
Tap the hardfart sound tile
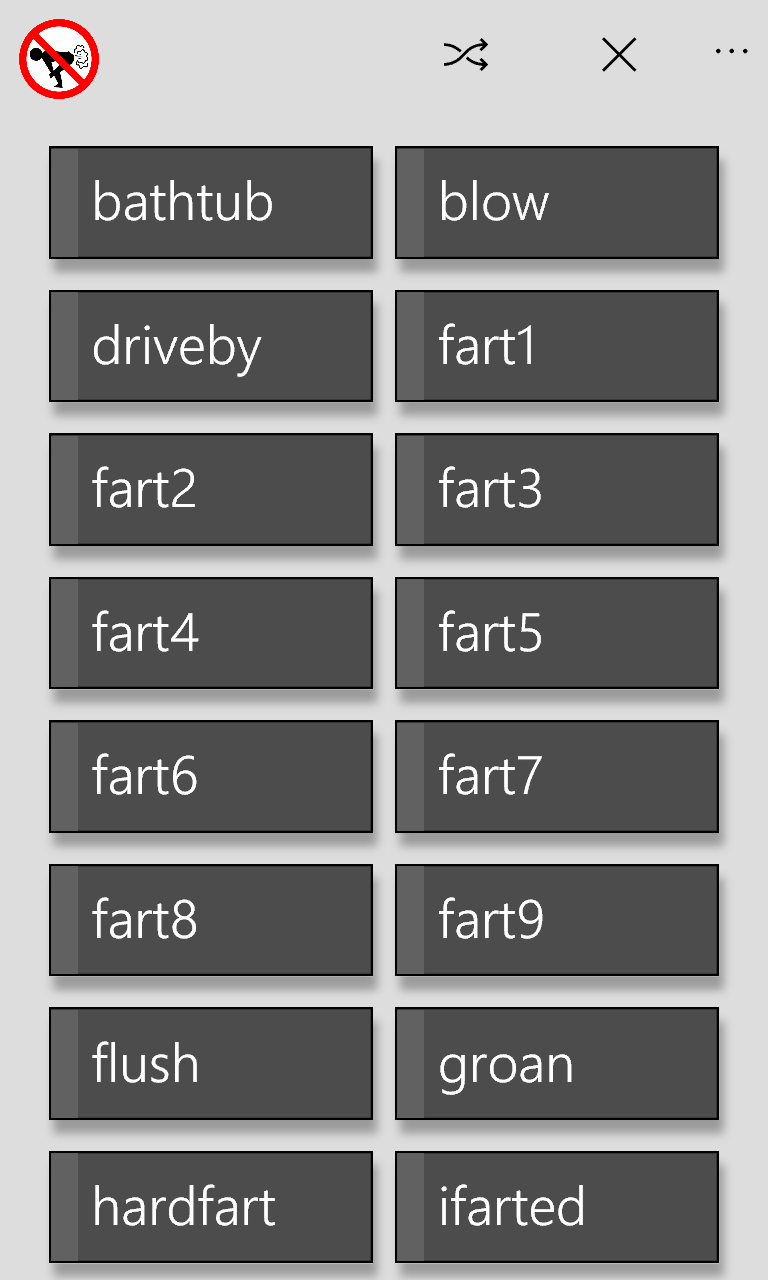click(x=210, y=1207)
